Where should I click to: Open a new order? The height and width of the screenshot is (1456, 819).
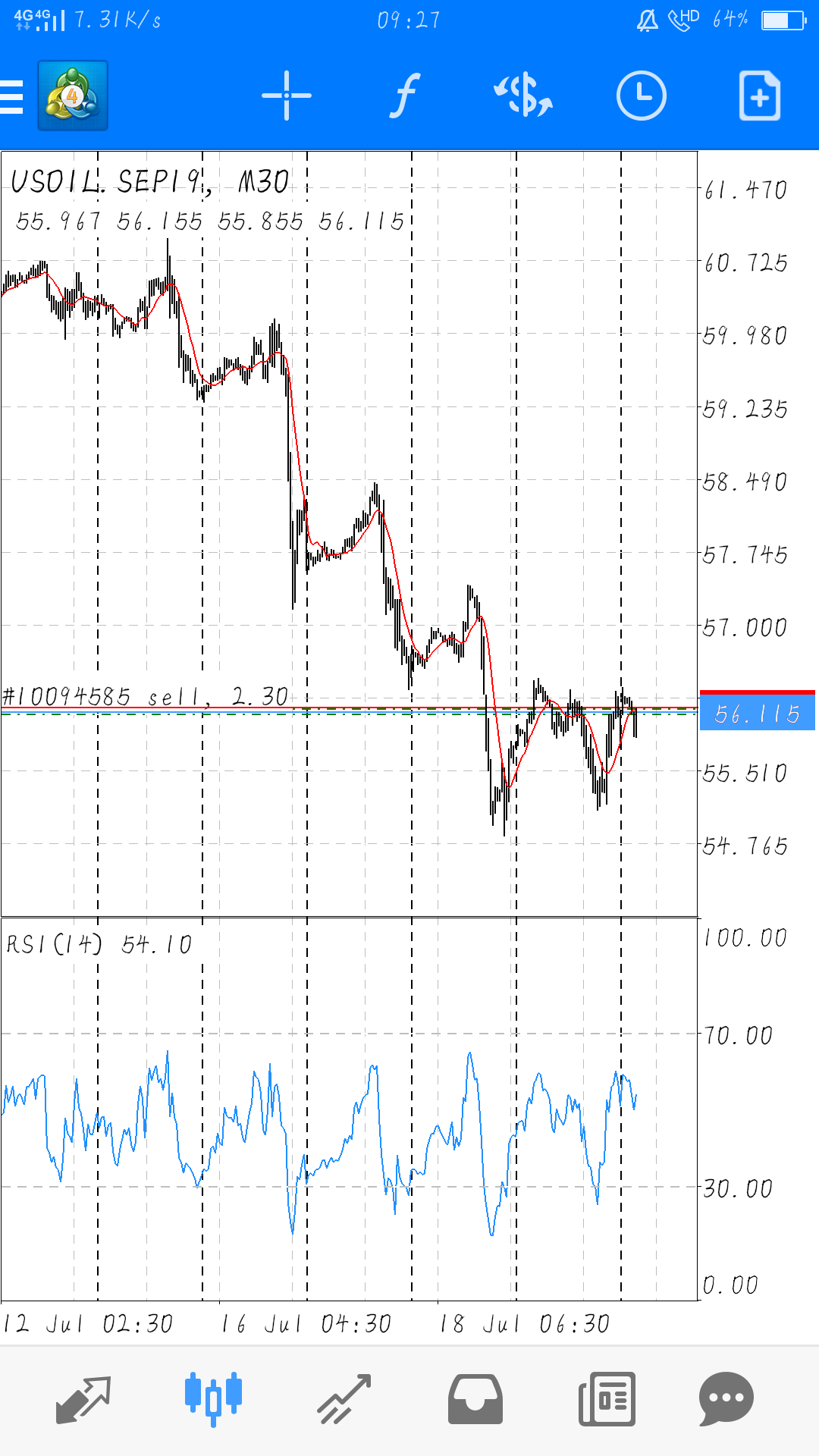pos(760,96)
